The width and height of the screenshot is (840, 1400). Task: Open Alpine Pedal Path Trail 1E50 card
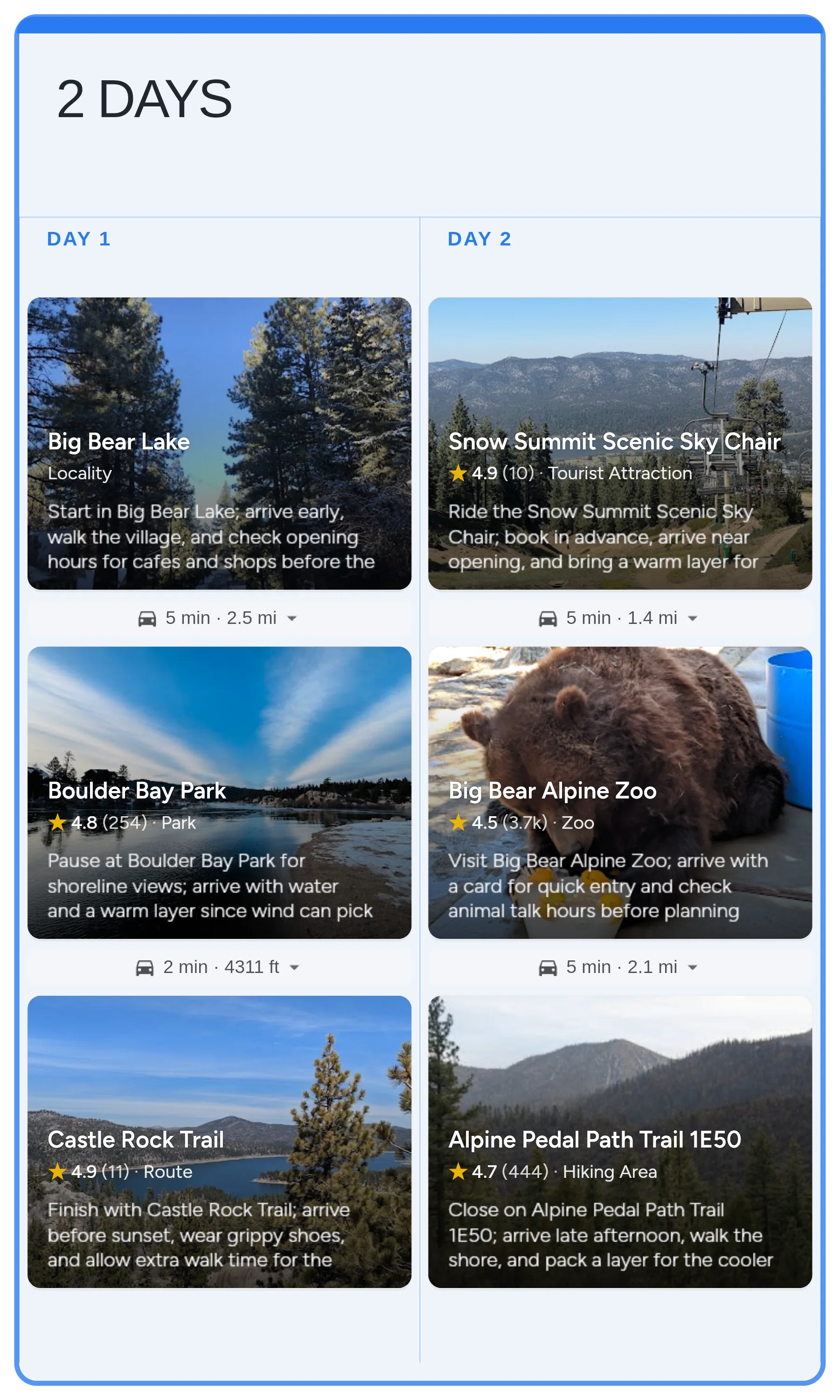(x=620, y=1141)
